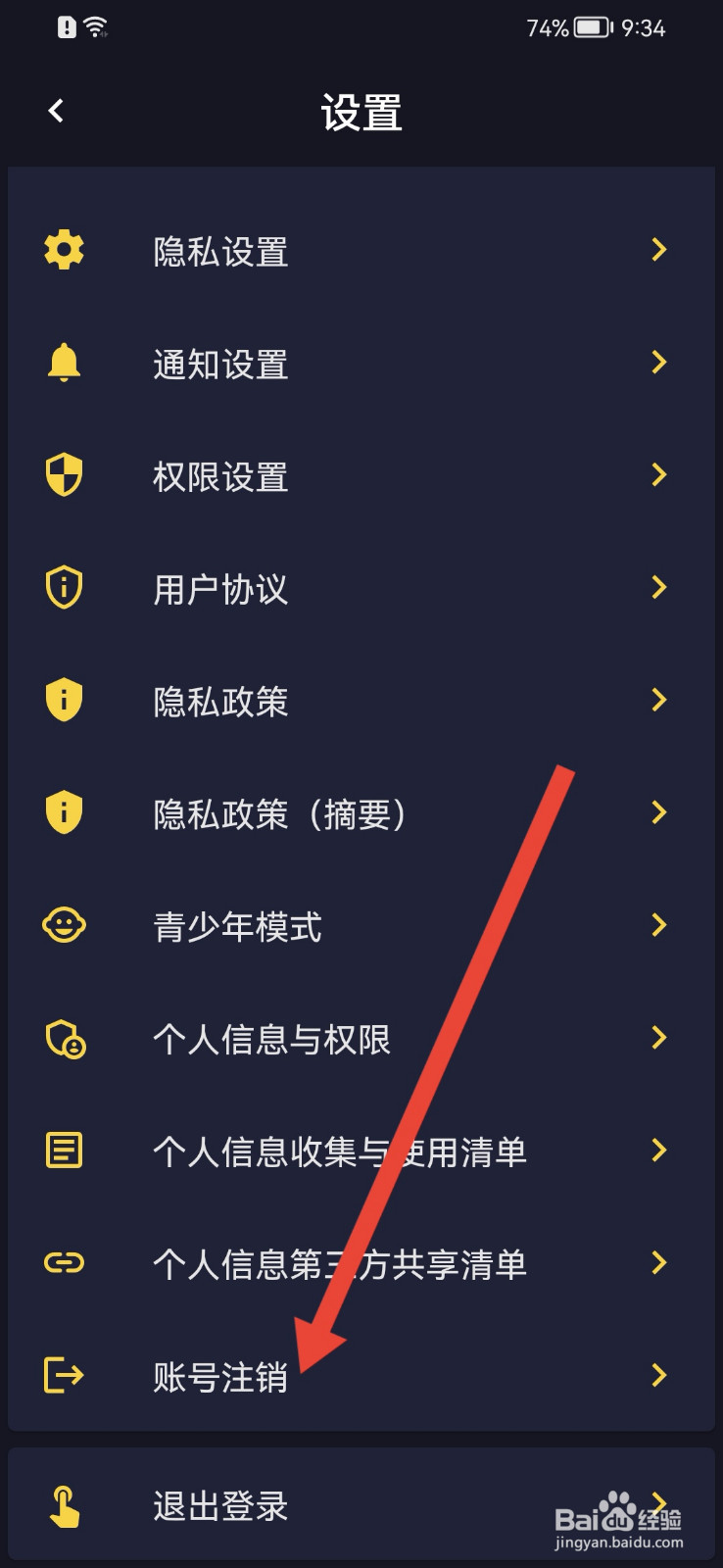
Task: Click the hand icon next to 退出登录
Action: pos(63,1505)
